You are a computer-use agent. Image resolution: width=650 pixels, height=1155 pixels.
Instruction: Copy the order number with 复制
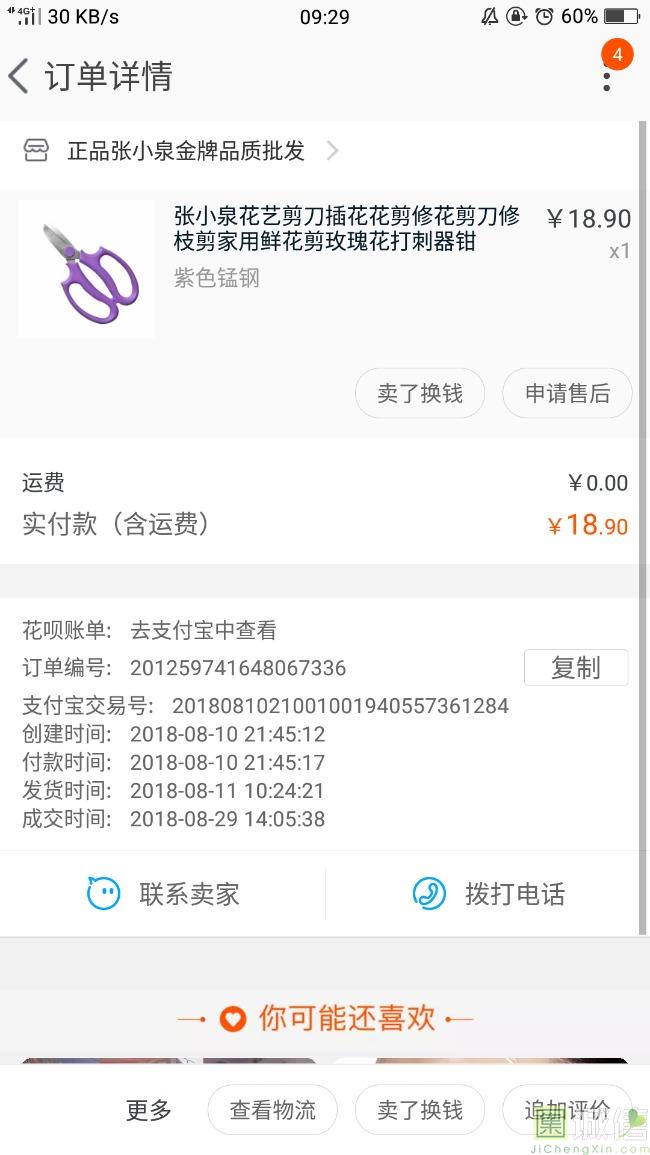[575, 667]
